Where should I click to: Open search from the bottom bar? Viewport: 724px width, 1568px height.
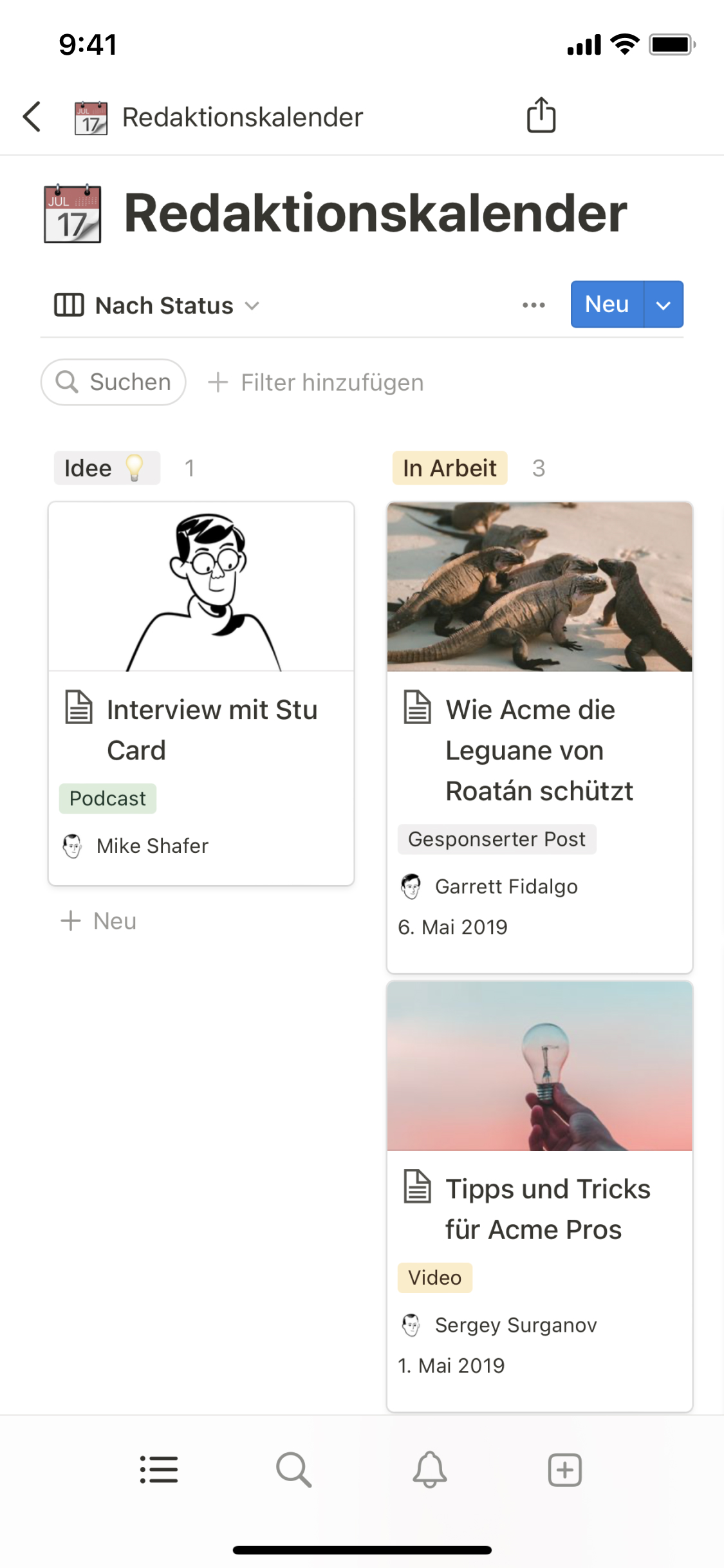point(294,1470)
